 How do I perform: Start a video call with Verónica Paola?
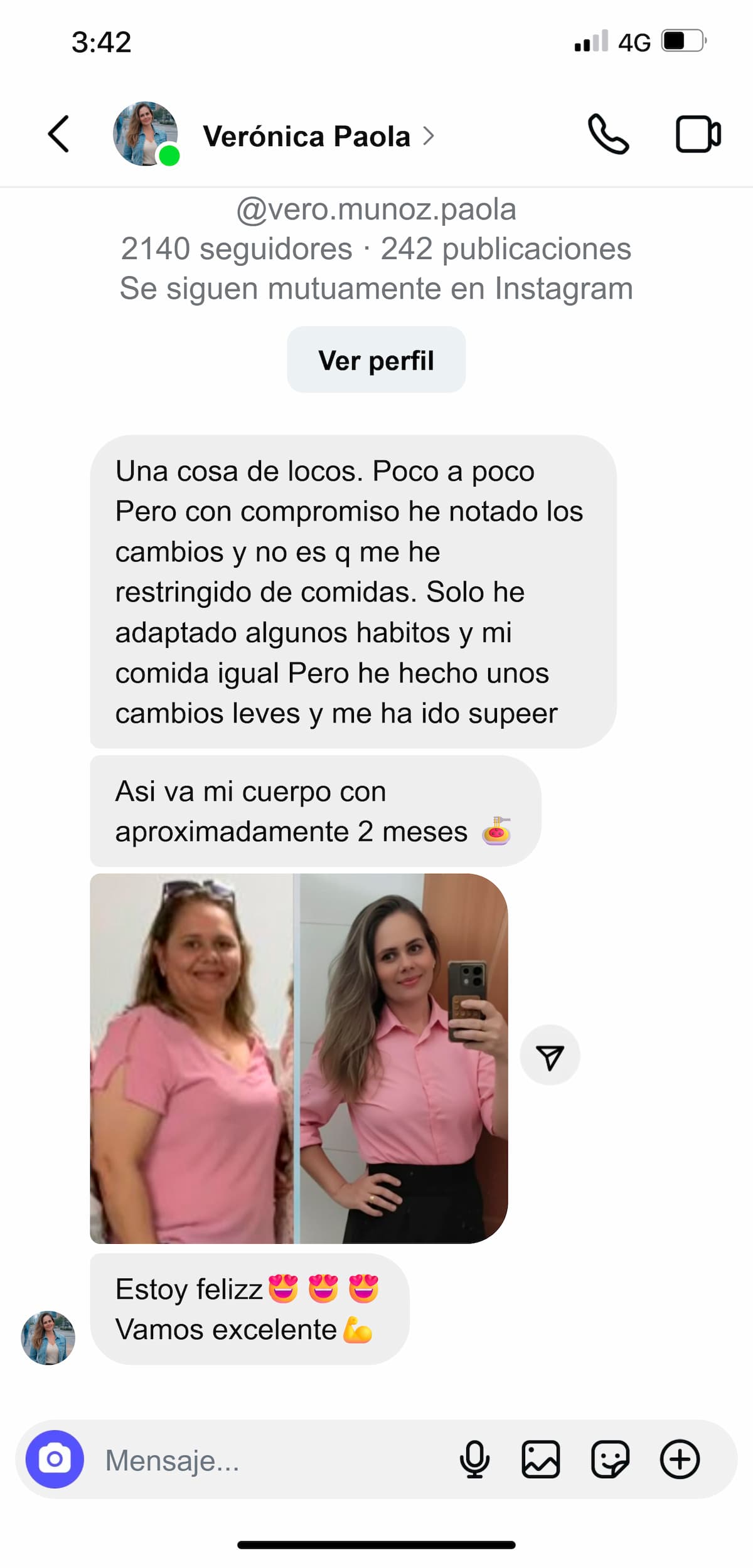tap(698, 134)
